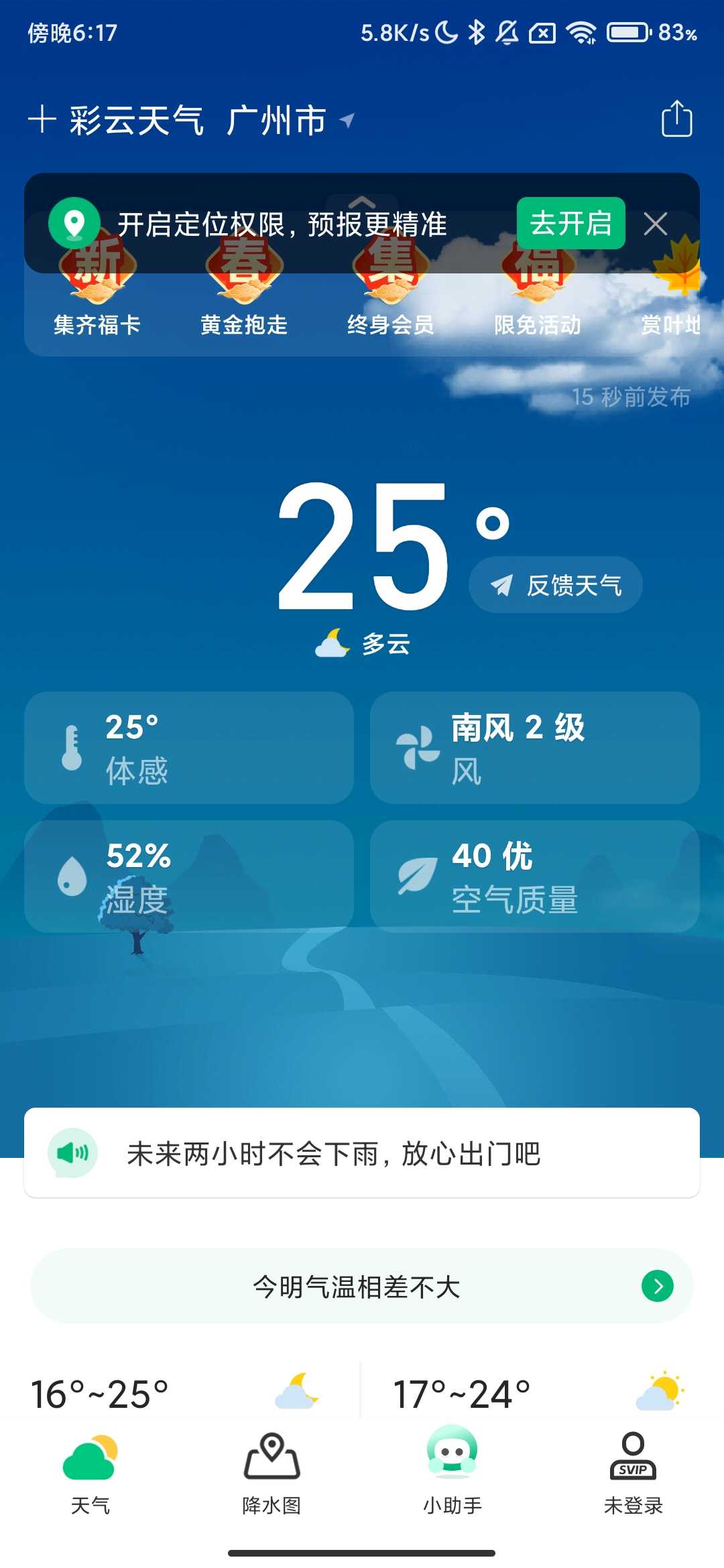
Task: Tap the green location pin in the banner
Action: click(74, 223)
